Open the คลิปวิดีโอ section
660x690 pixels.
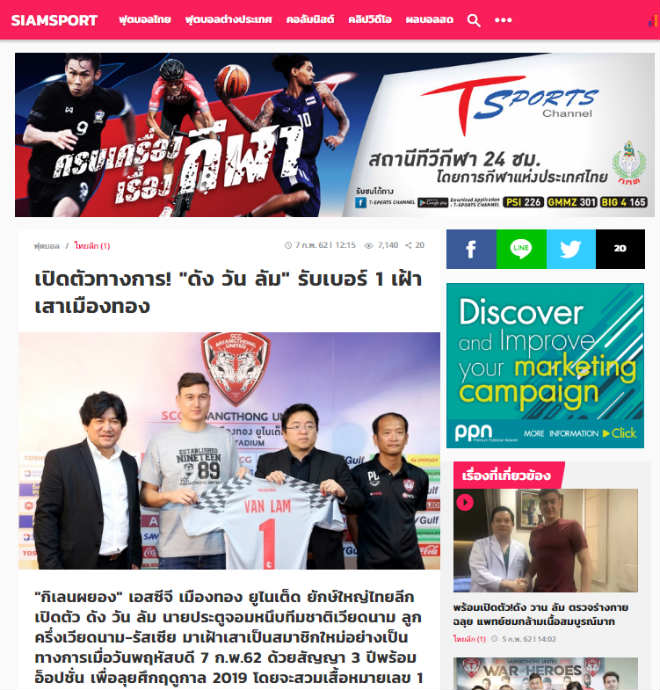point(370,20)
